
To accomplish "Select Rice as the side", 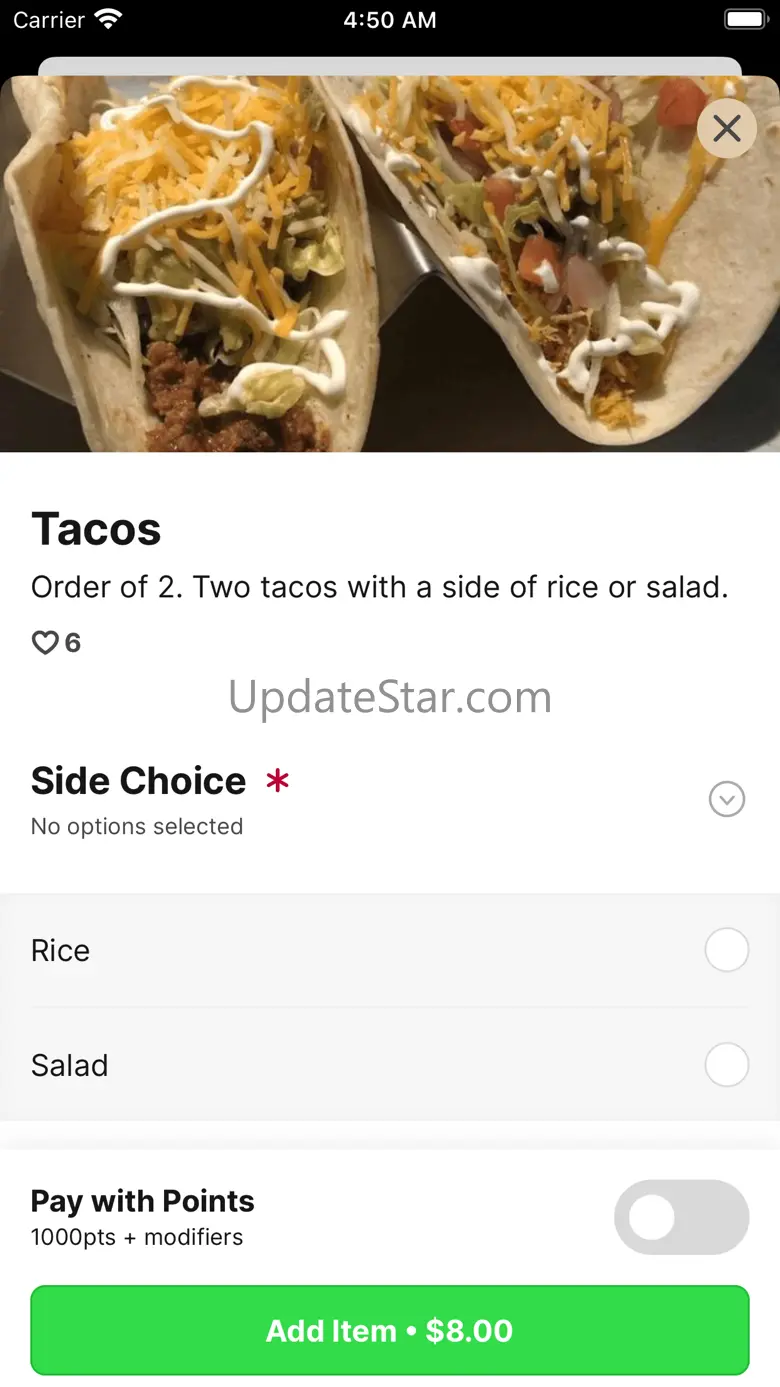I will tap(727, 950).
